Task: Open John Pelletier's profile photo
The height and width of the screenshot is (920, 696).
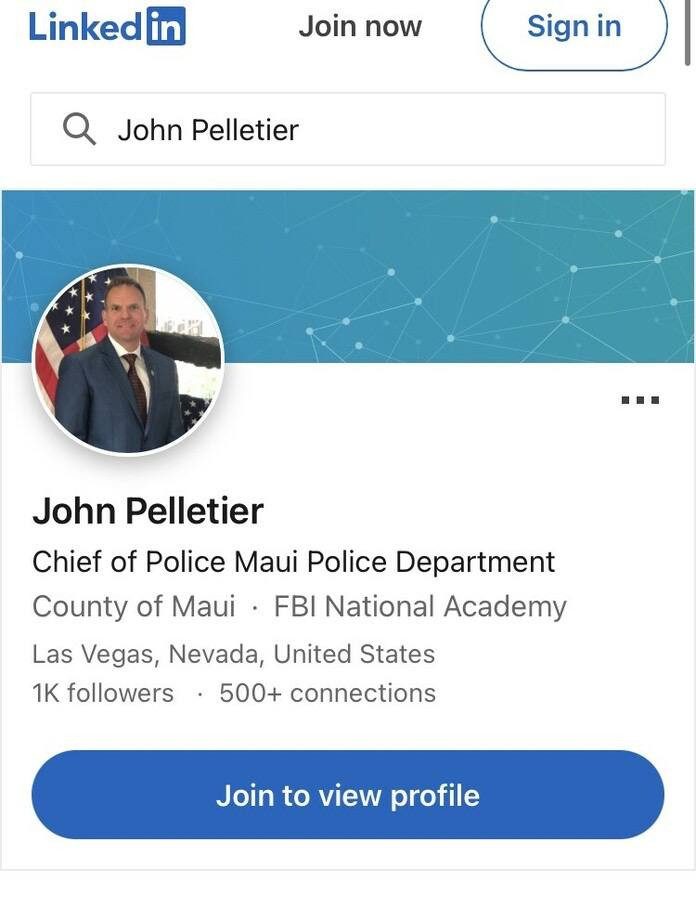Action: (128, 360)
